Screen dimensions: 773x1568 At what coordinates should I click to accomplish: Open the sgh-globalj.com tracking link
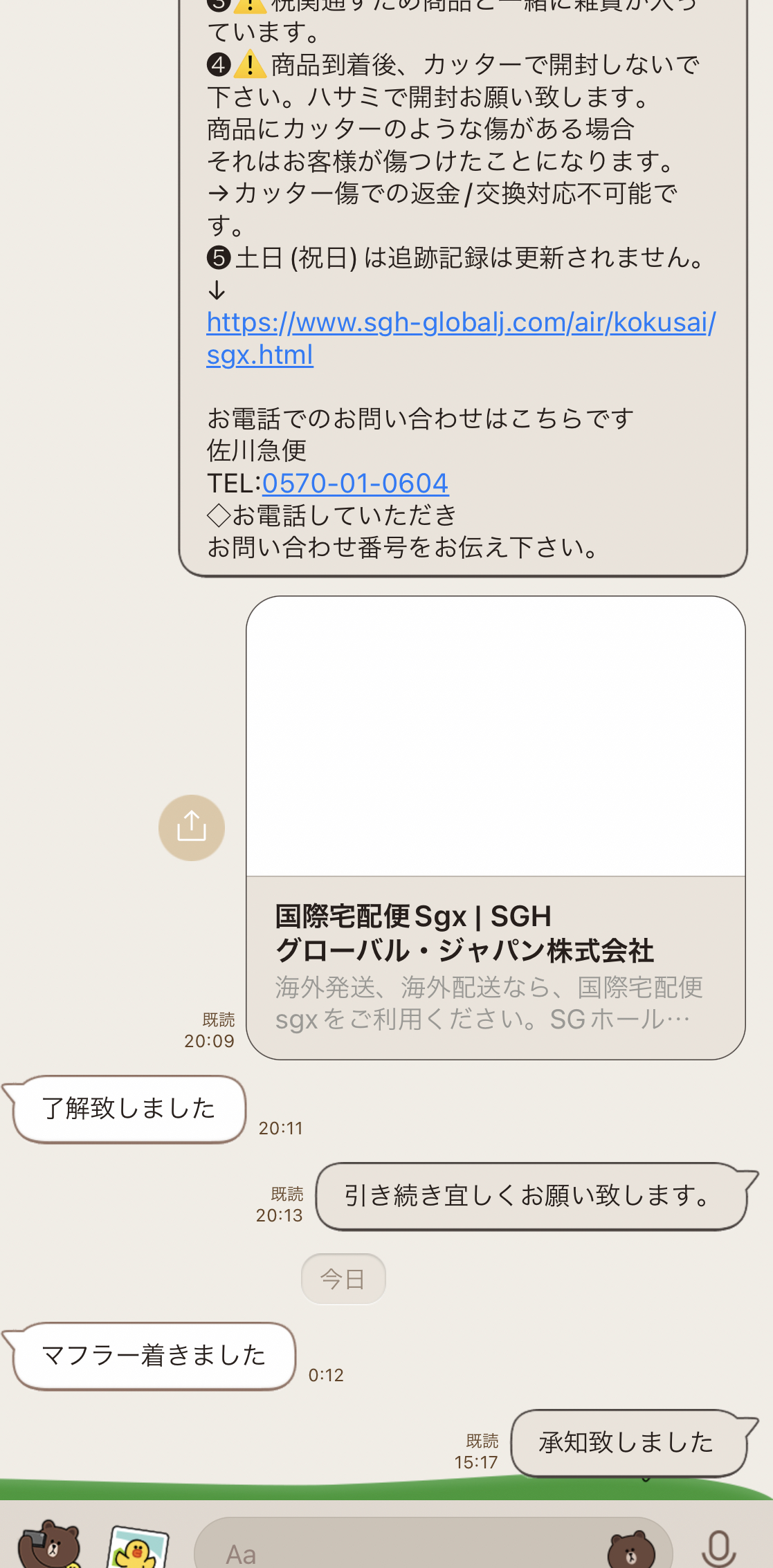460,323
